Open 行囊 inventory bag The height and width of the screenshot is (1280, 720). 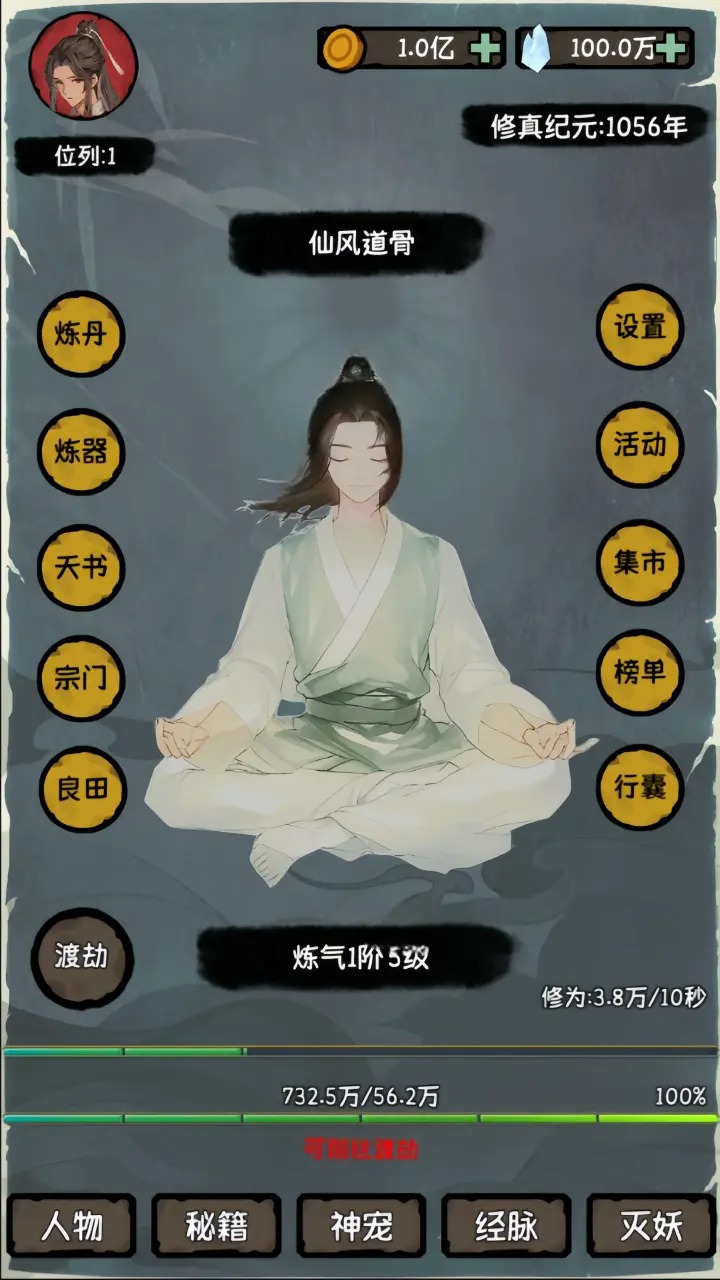[x=640, y=788]
